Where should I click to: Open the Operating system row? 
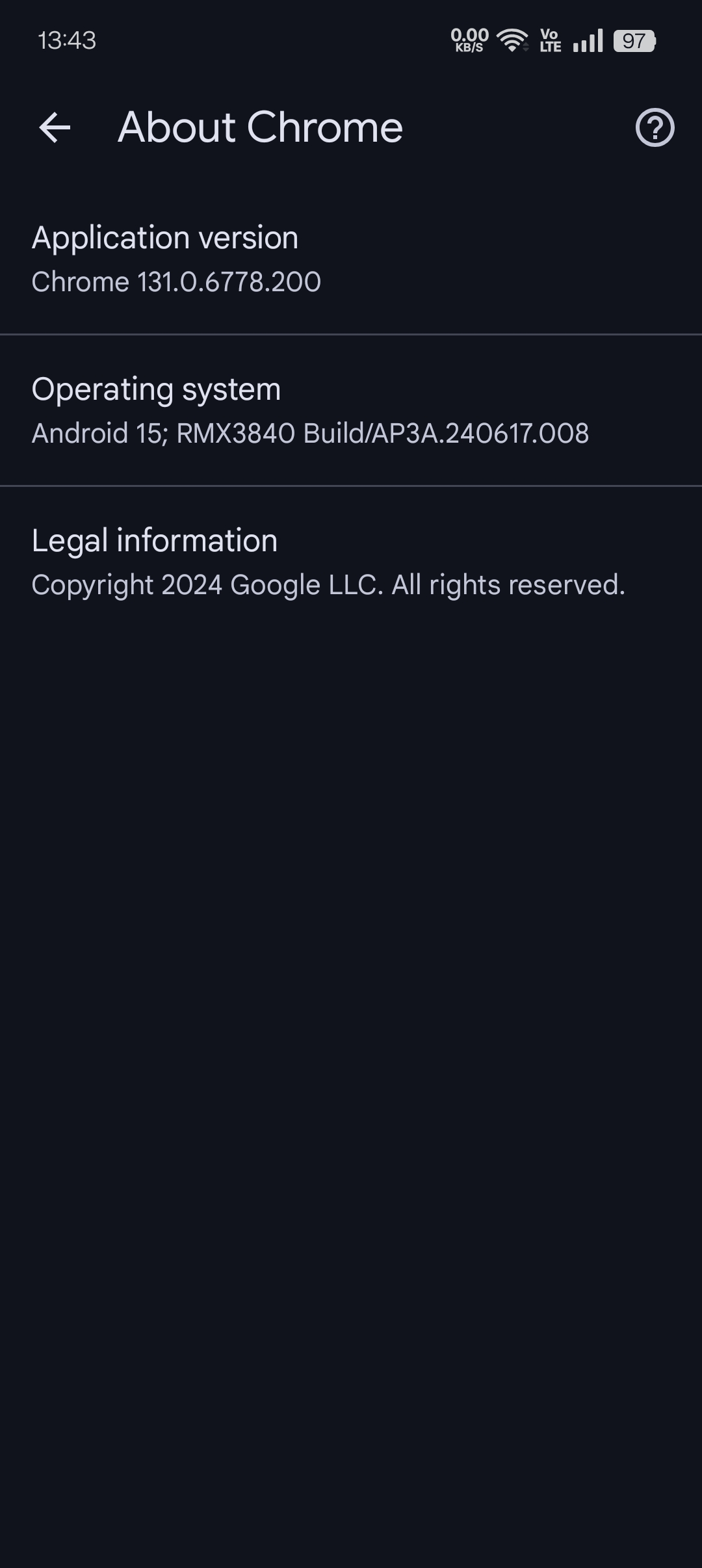[x=351, y=411]
